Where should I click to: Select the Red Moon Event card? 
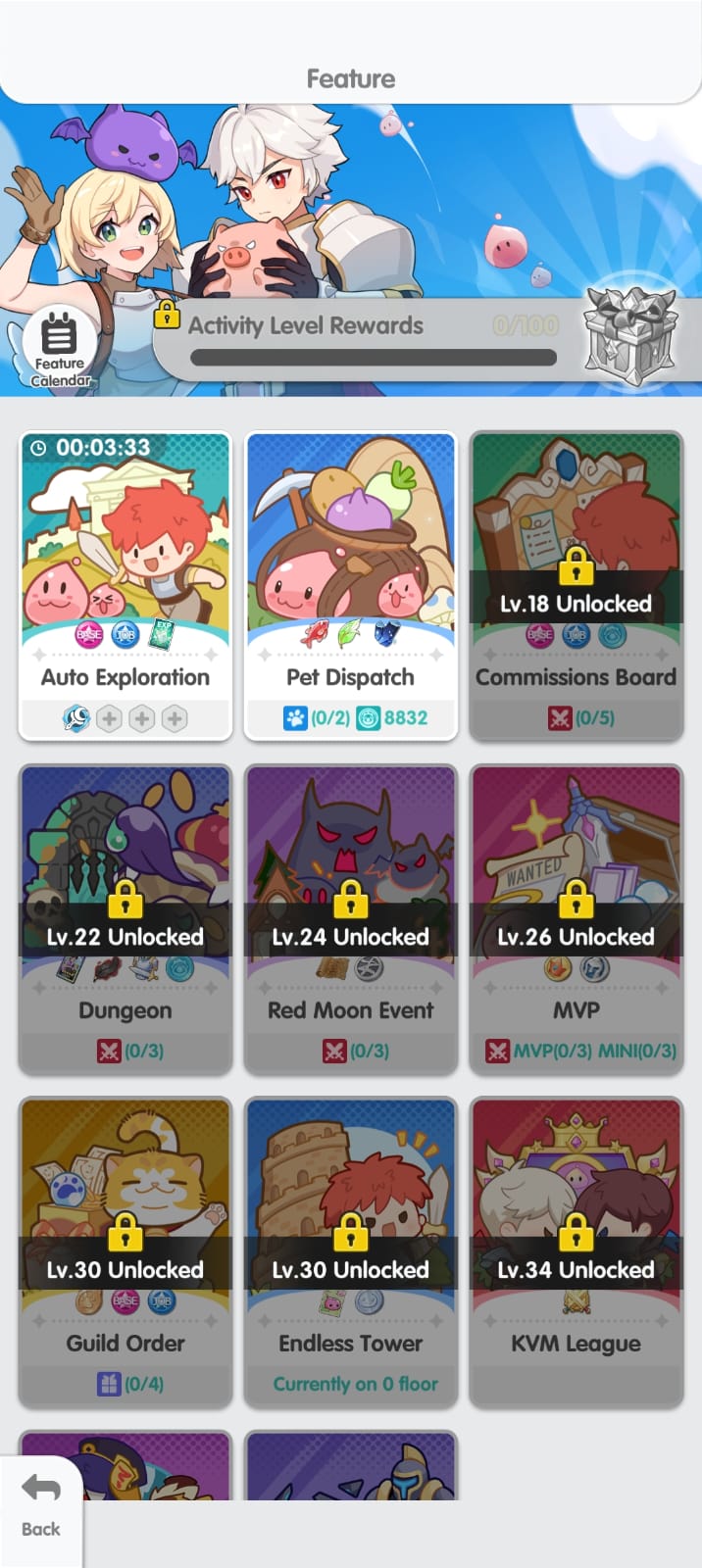tap(351, 918)
